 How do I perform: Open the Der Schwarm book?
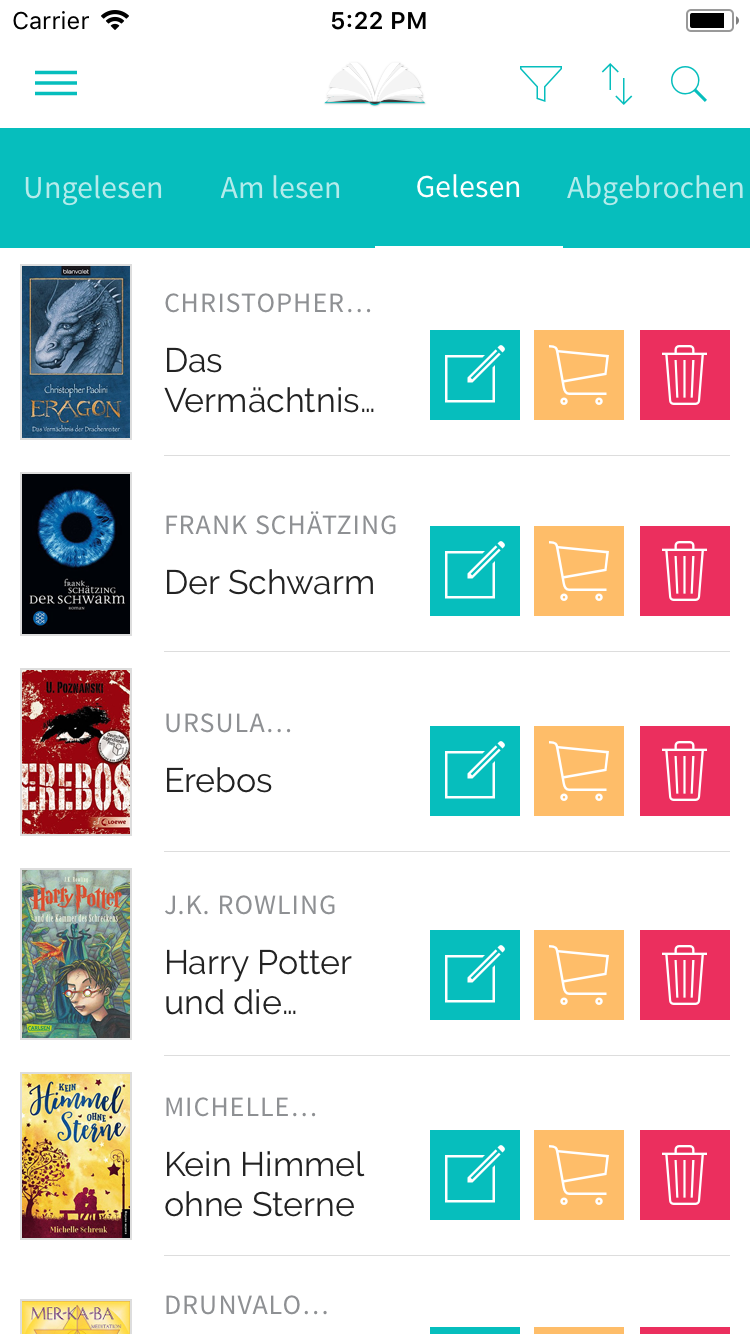270,583
